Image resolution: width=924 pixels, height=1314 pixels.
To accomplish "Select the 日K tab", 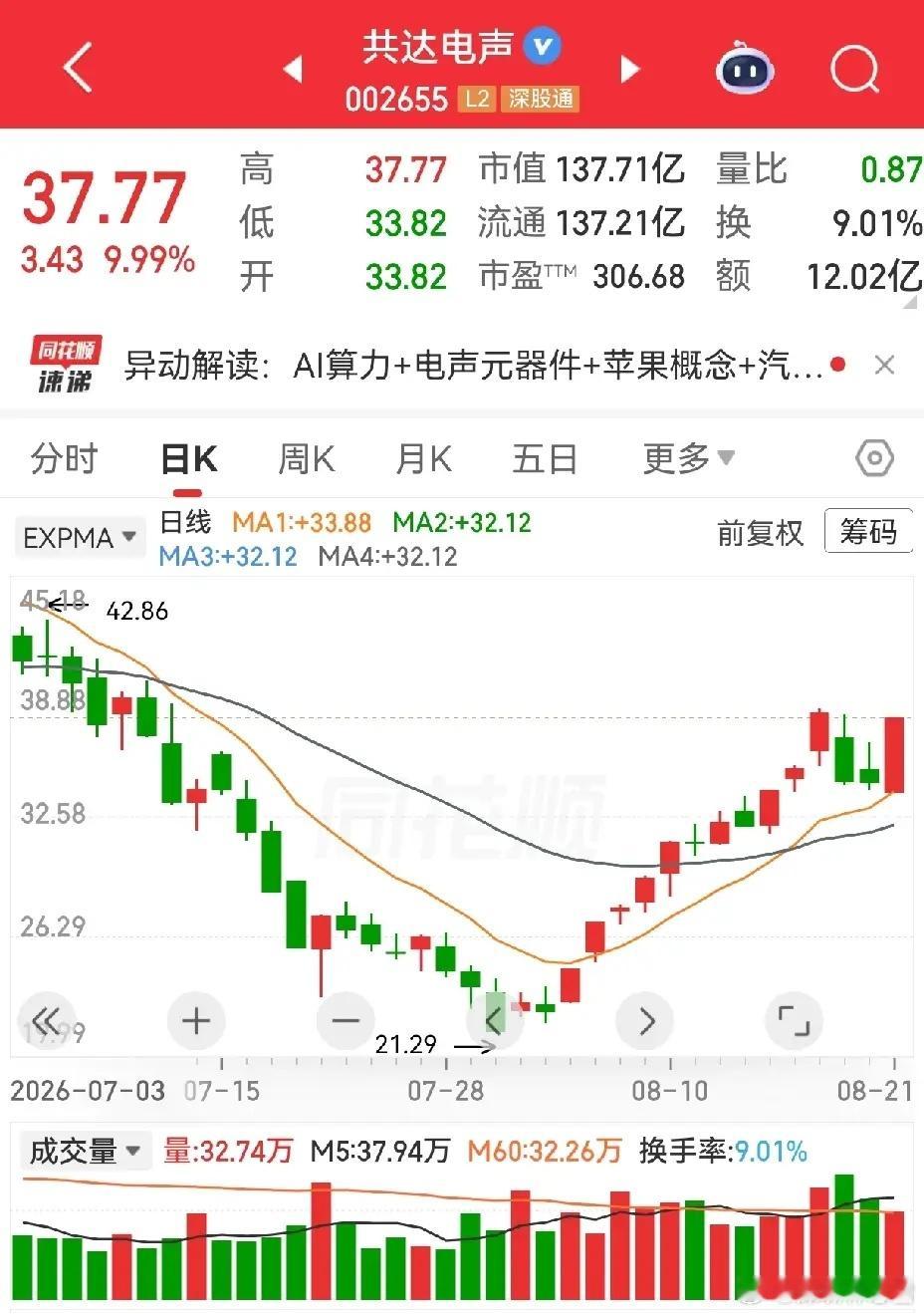I will (x=188, y=459).
